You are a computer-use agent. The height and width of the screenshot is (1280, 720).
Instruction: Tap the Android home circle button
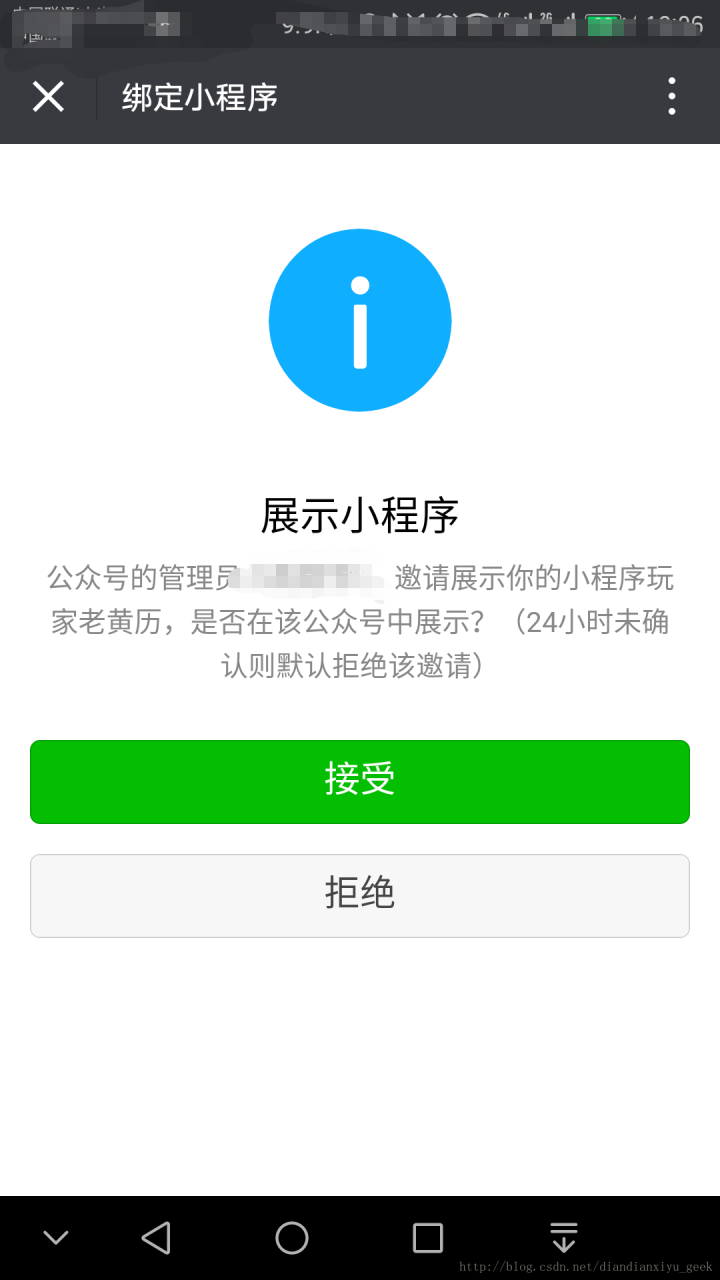(291, 1237)
